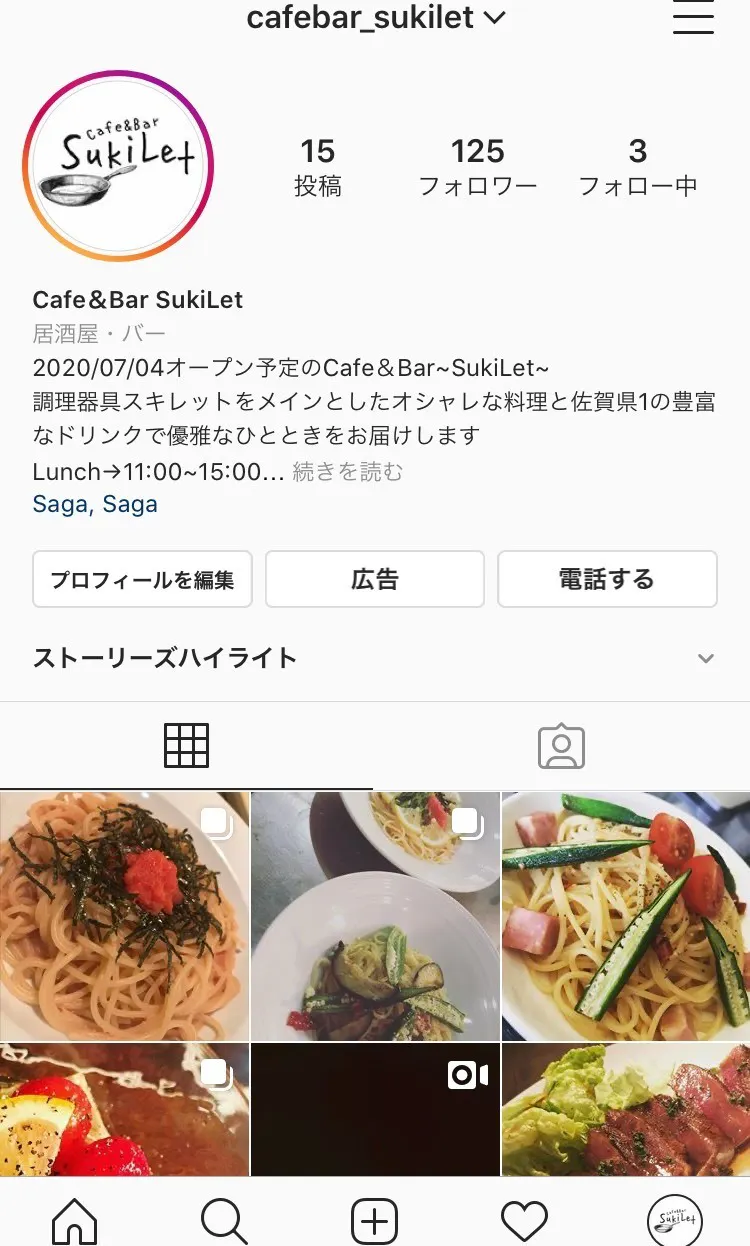Viewport: 750px width, 1246px height.
Task: Switch to the grid posts tab
Action: (186, 746)
